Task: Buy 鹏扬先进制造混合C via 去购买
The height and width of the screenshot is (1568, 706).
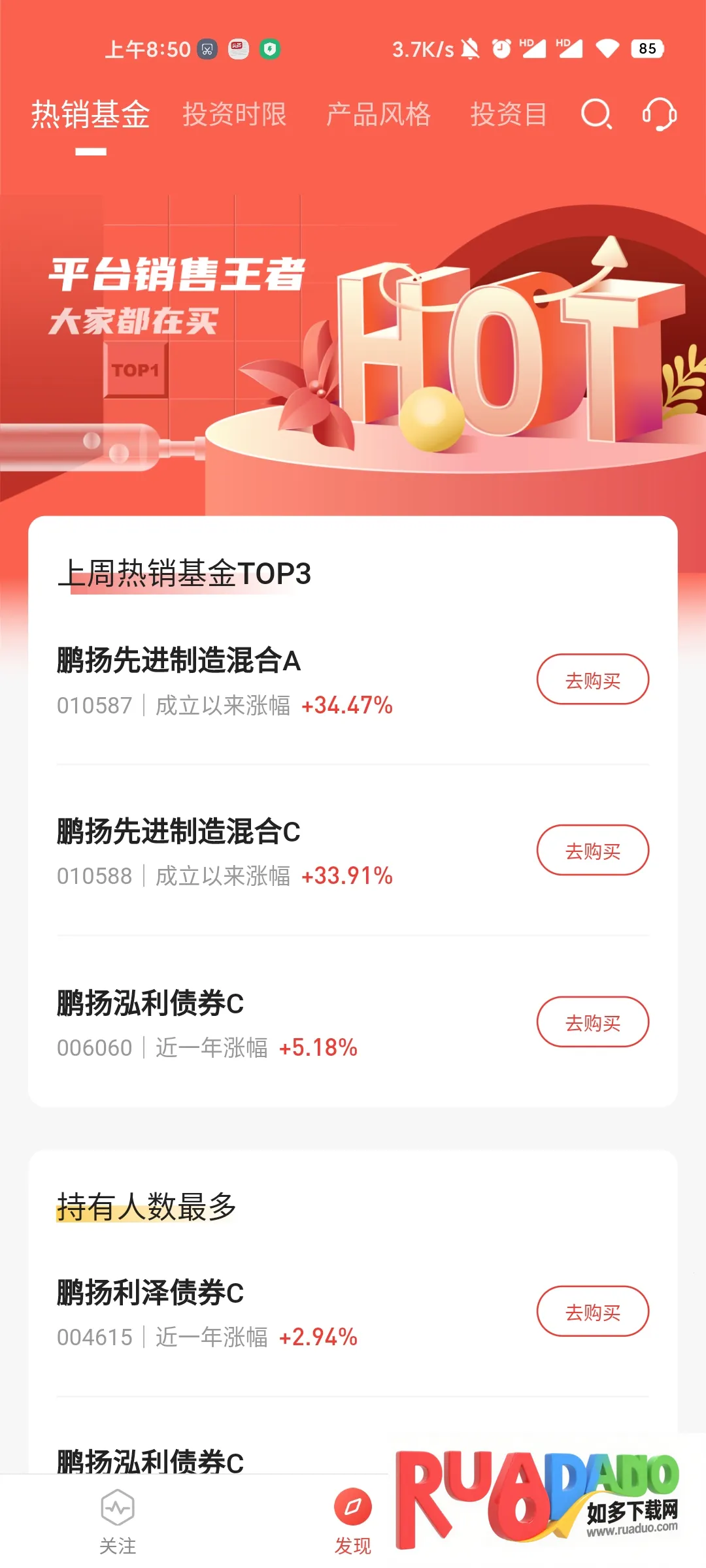Action: 592,850
